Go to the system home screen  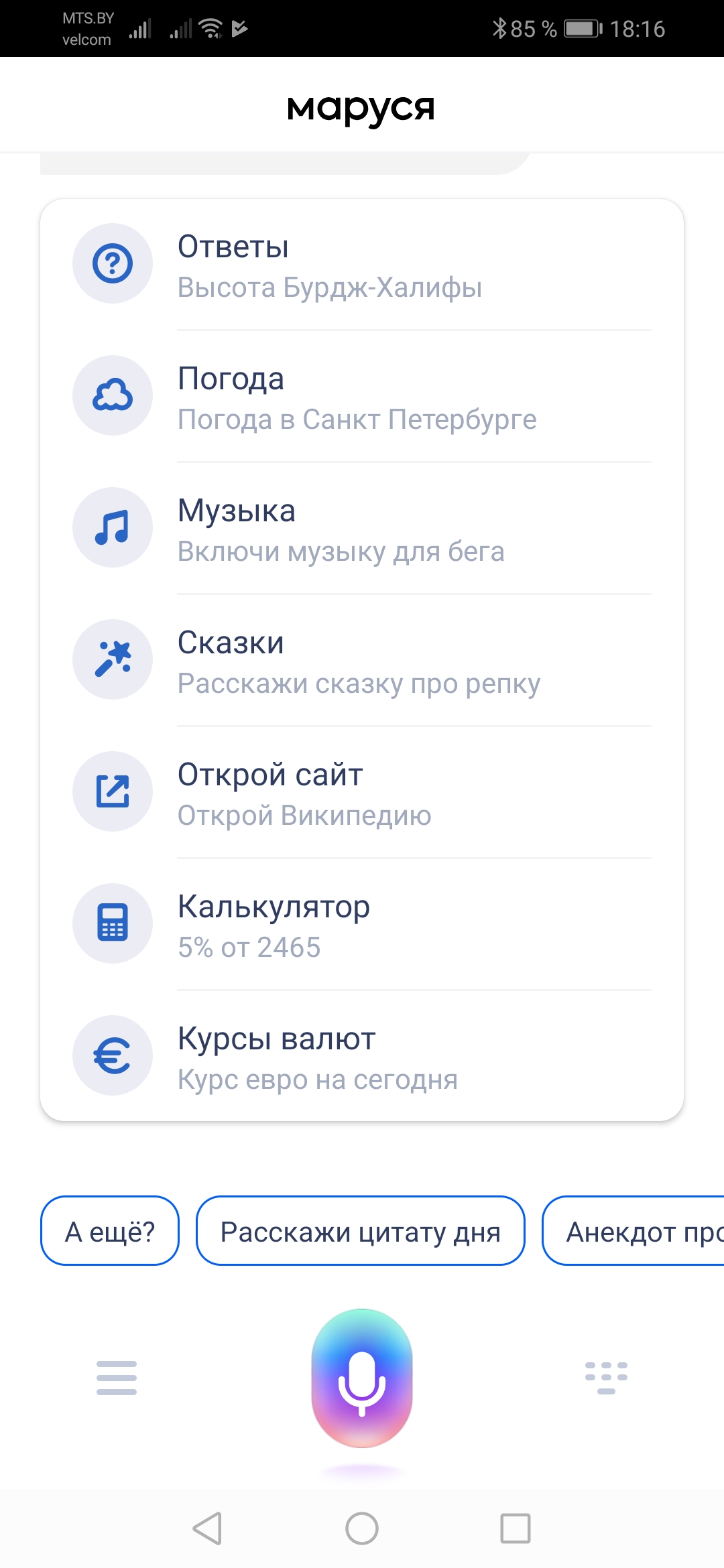(362, 1528)
